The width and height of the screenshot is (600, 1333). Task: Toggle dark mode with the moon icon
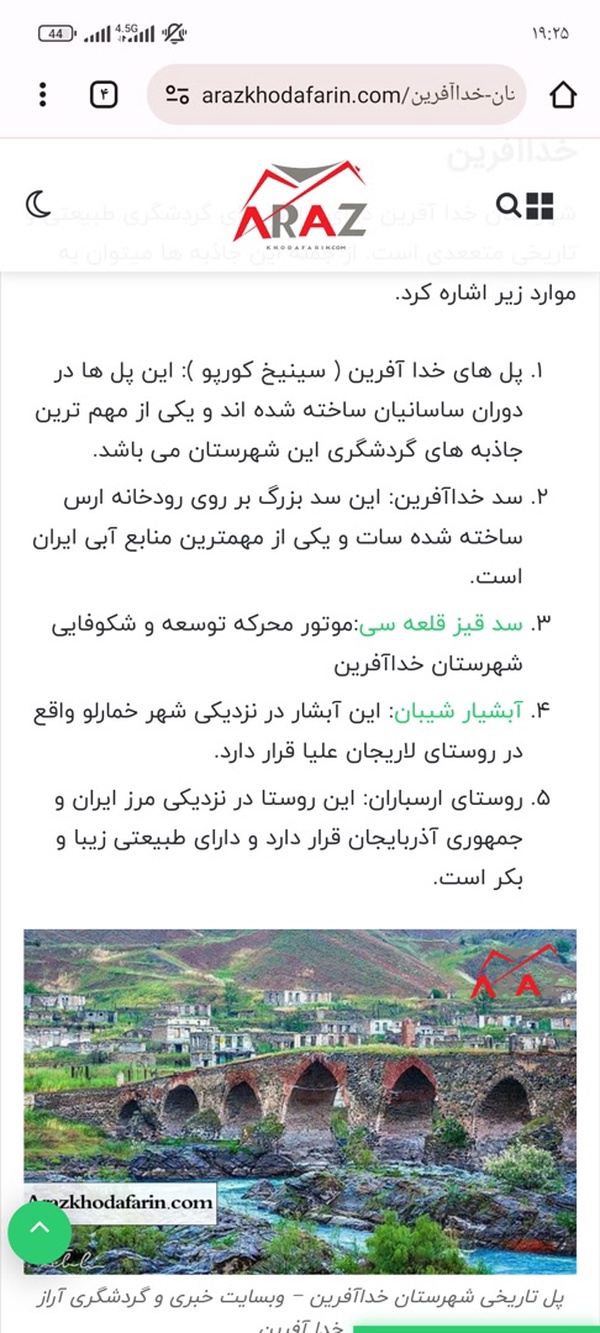click(38, 205)
